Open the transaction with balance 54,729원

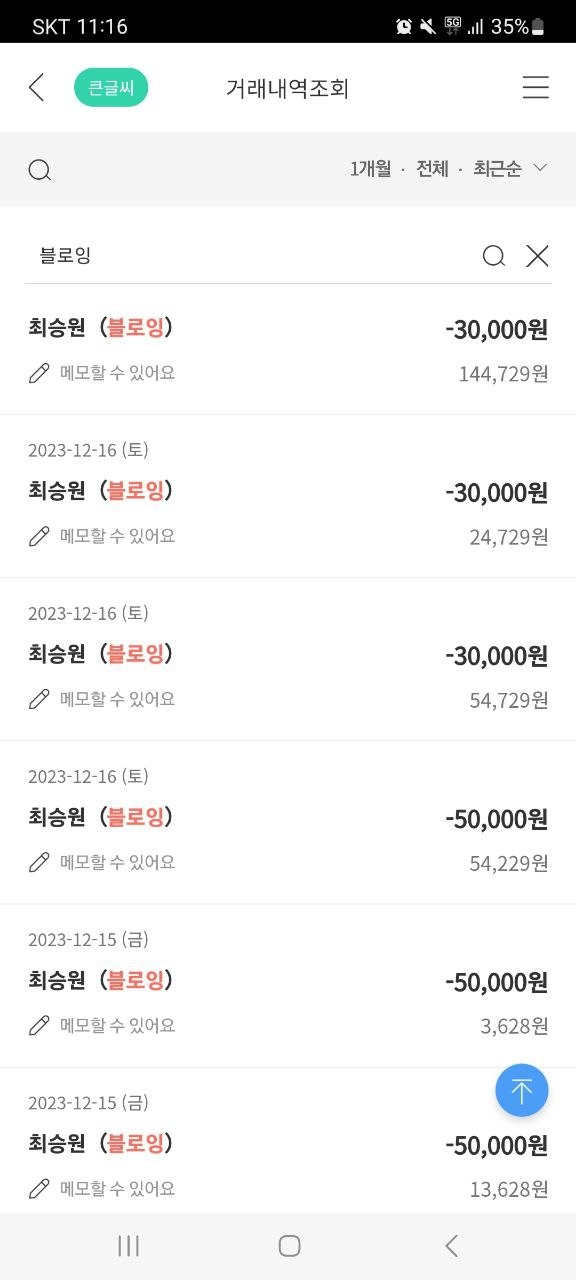pos(288,659)
